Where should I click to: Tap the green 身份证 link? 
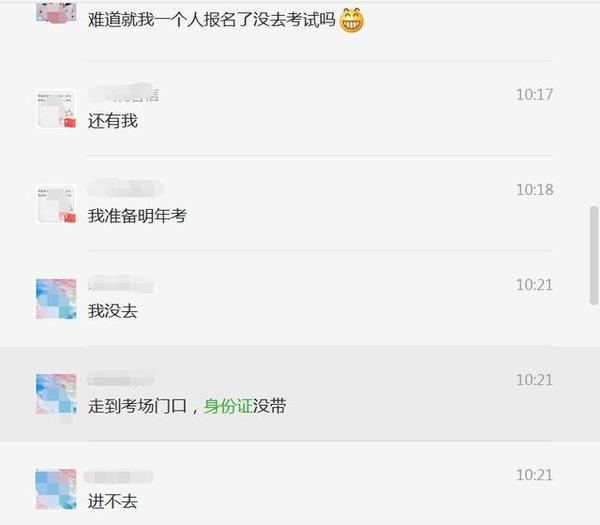(x=228, y=406)
